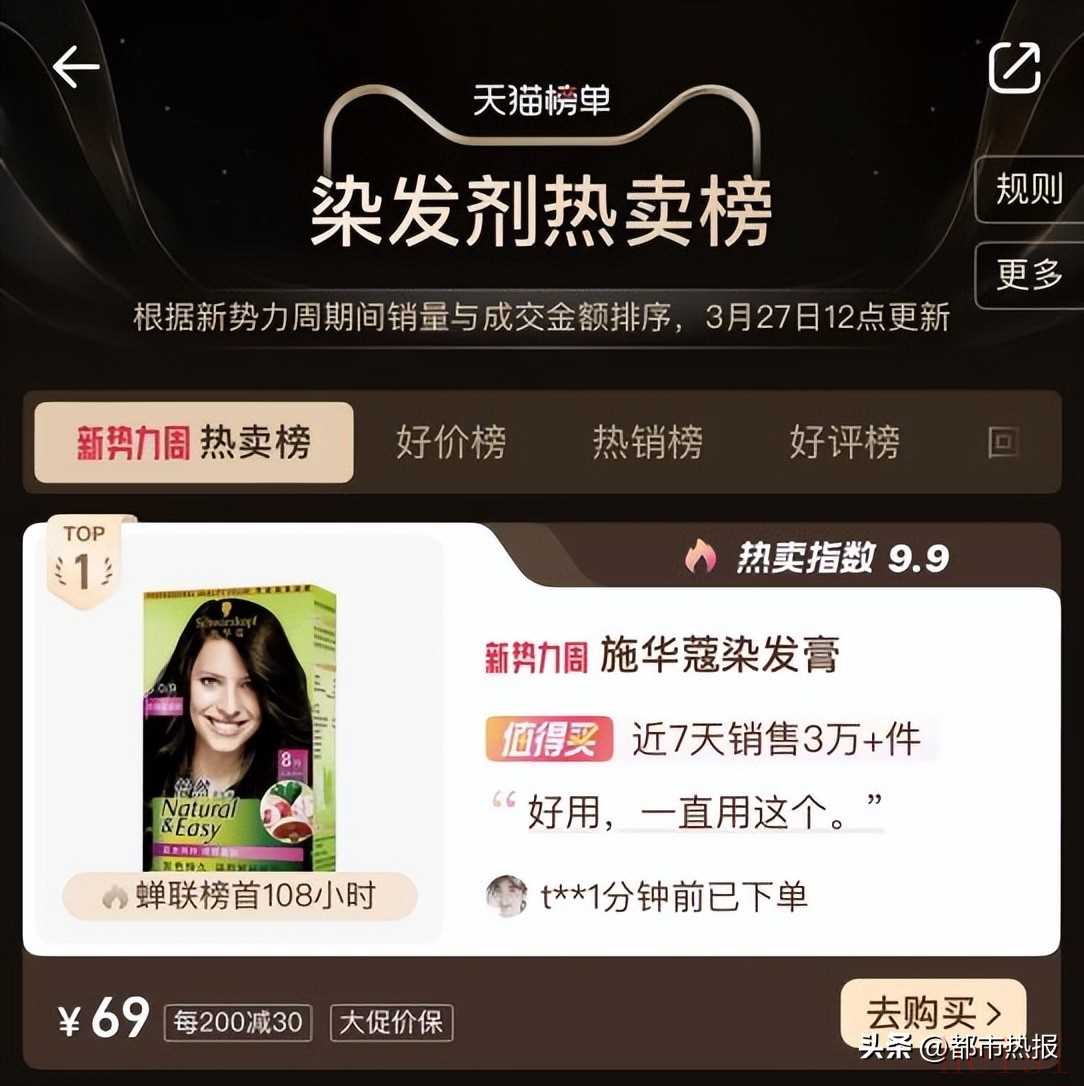This screenshot has width=1084, height=1086.
Task: Go back using the top-left arrow
Action: [x=76, y=68]
